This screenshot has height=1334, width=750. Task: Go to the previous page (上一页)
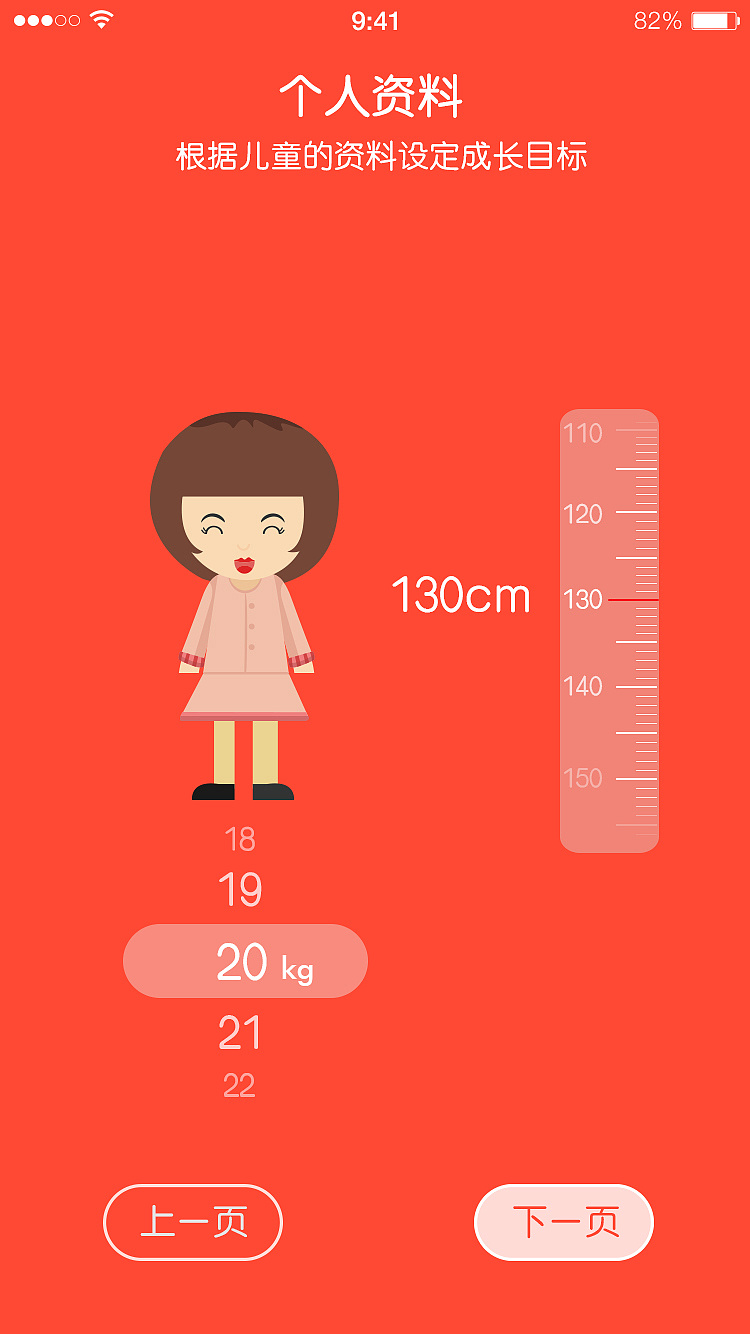coord(193,1222)
